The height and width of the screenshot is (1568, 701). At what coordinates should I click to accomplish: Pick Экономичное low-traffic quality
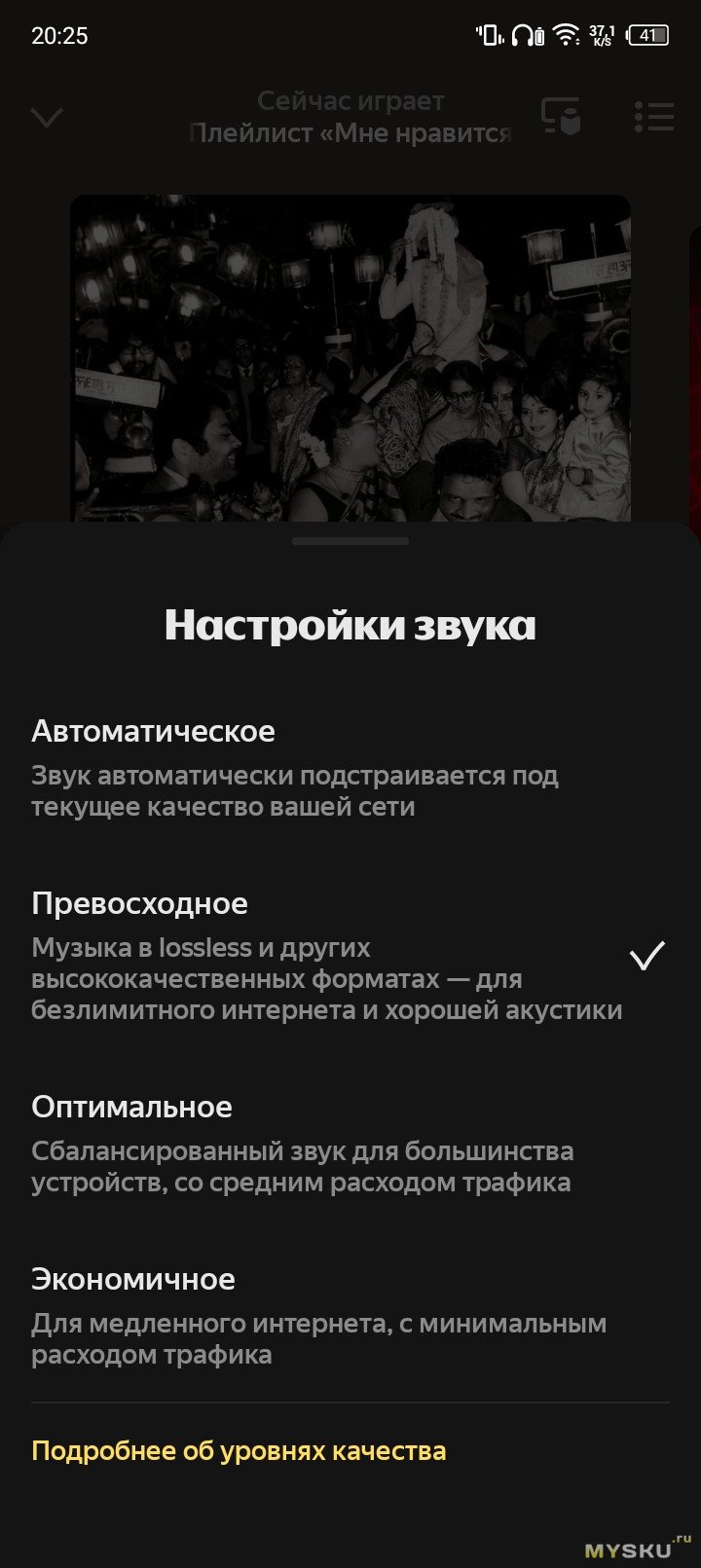316,1315
